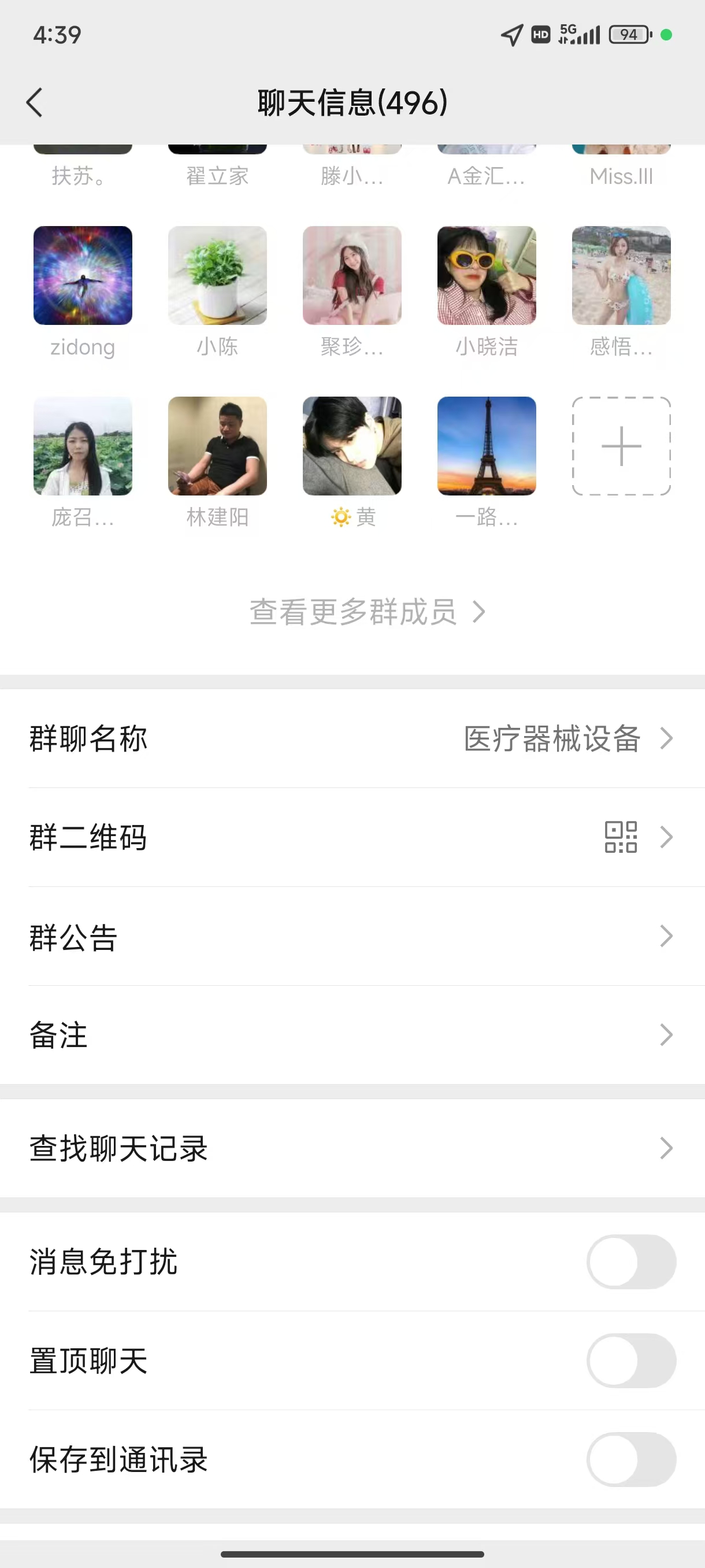Go back from the 聊天信息 page
The image size is (705, 1568).
(x=35, y=102)
